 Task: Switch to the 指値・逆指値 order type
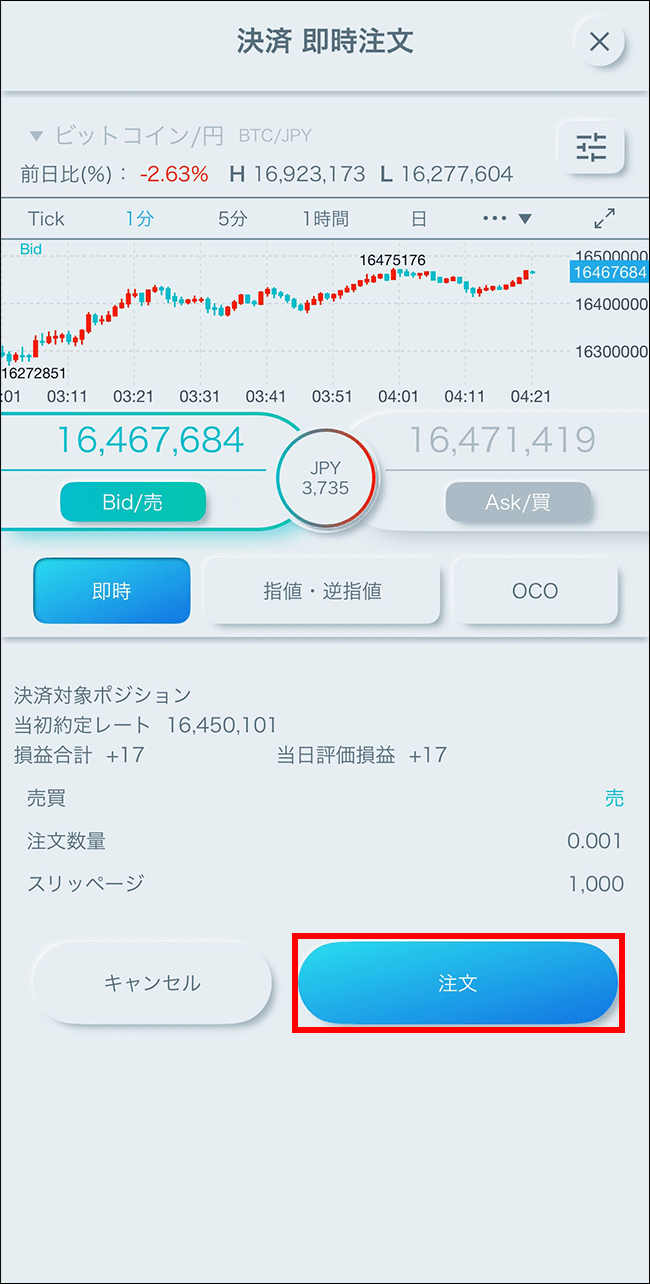(322, 591)
